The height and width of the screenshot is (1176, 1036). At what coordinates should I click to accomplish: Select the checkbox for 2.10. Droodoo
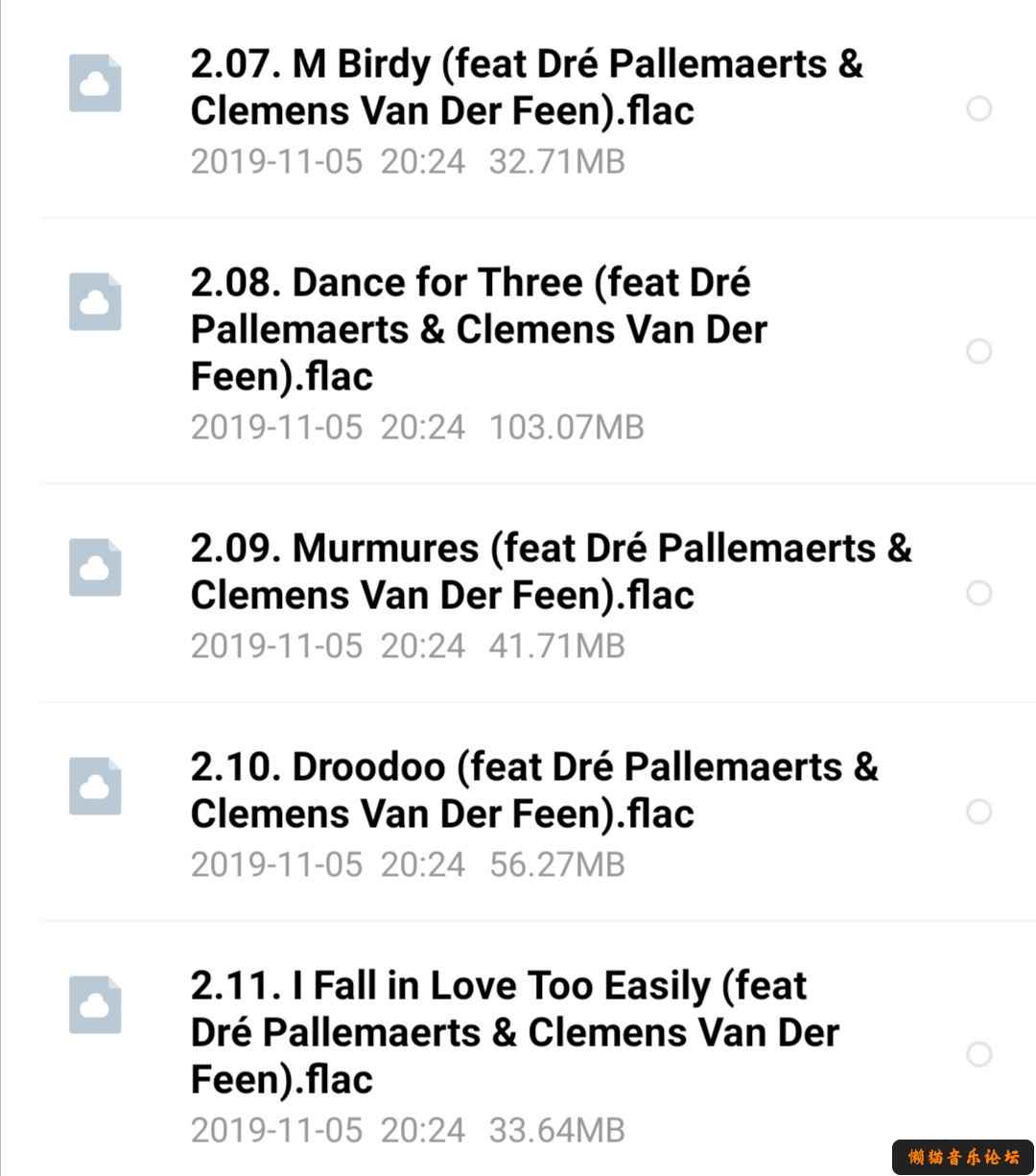(978, 812)
